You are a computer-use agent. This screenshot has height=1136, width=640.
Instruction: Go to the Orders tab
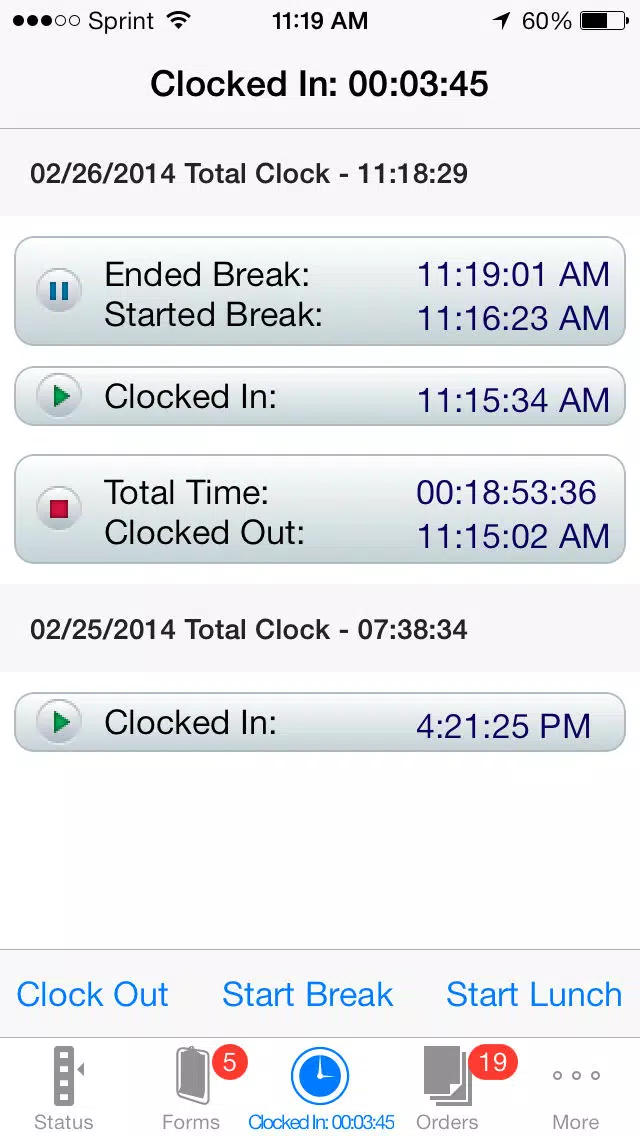448,1087
